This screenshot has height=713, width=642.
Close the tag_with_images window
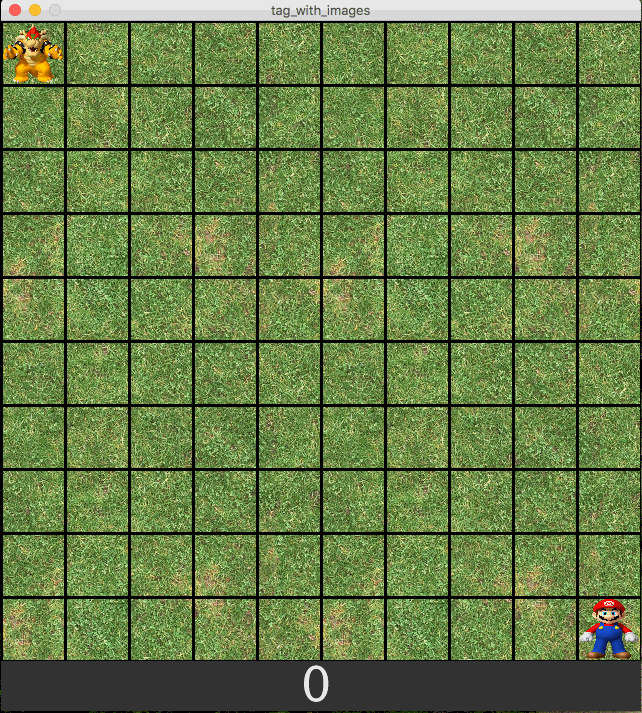[15, 10]
